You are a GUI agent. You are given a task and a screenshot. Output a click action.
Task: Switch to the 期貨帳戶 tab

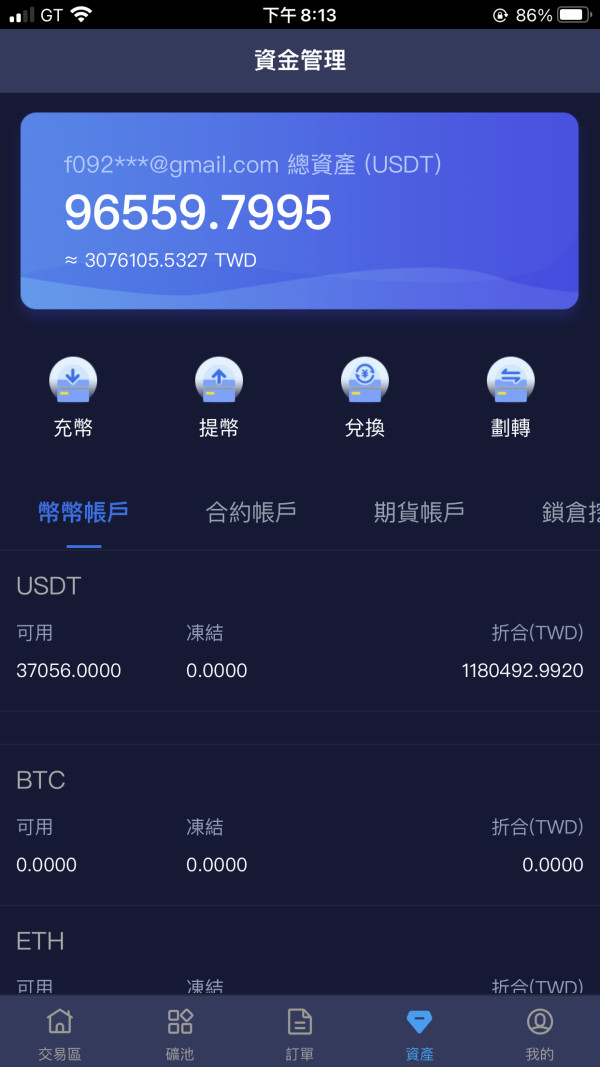point(419,512)
